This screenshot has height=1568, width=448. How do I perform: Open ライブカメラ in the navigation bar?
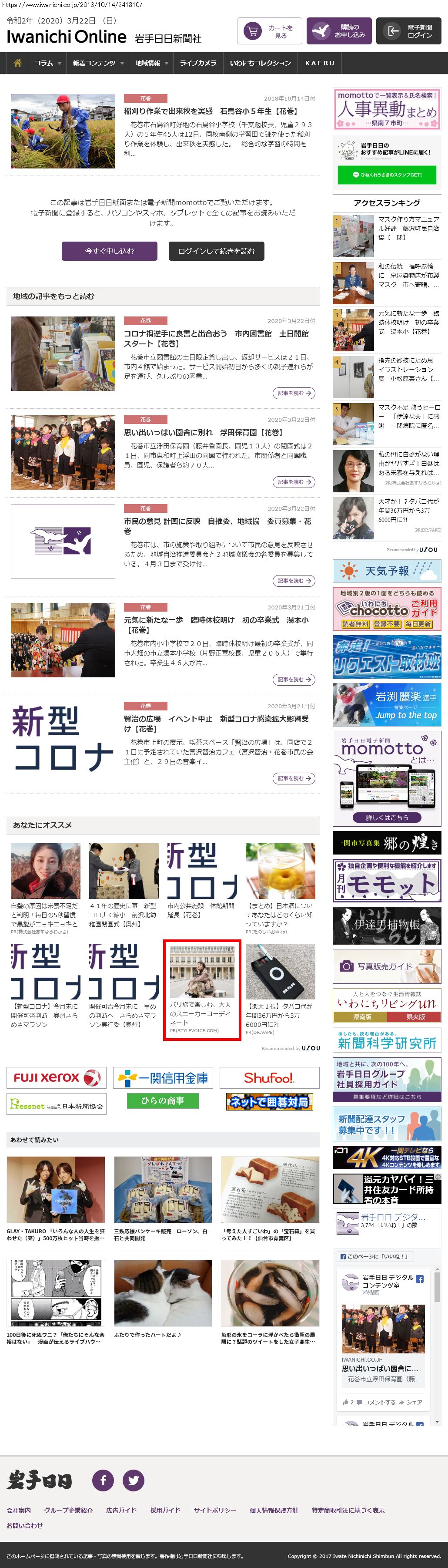tap(198, 63)
